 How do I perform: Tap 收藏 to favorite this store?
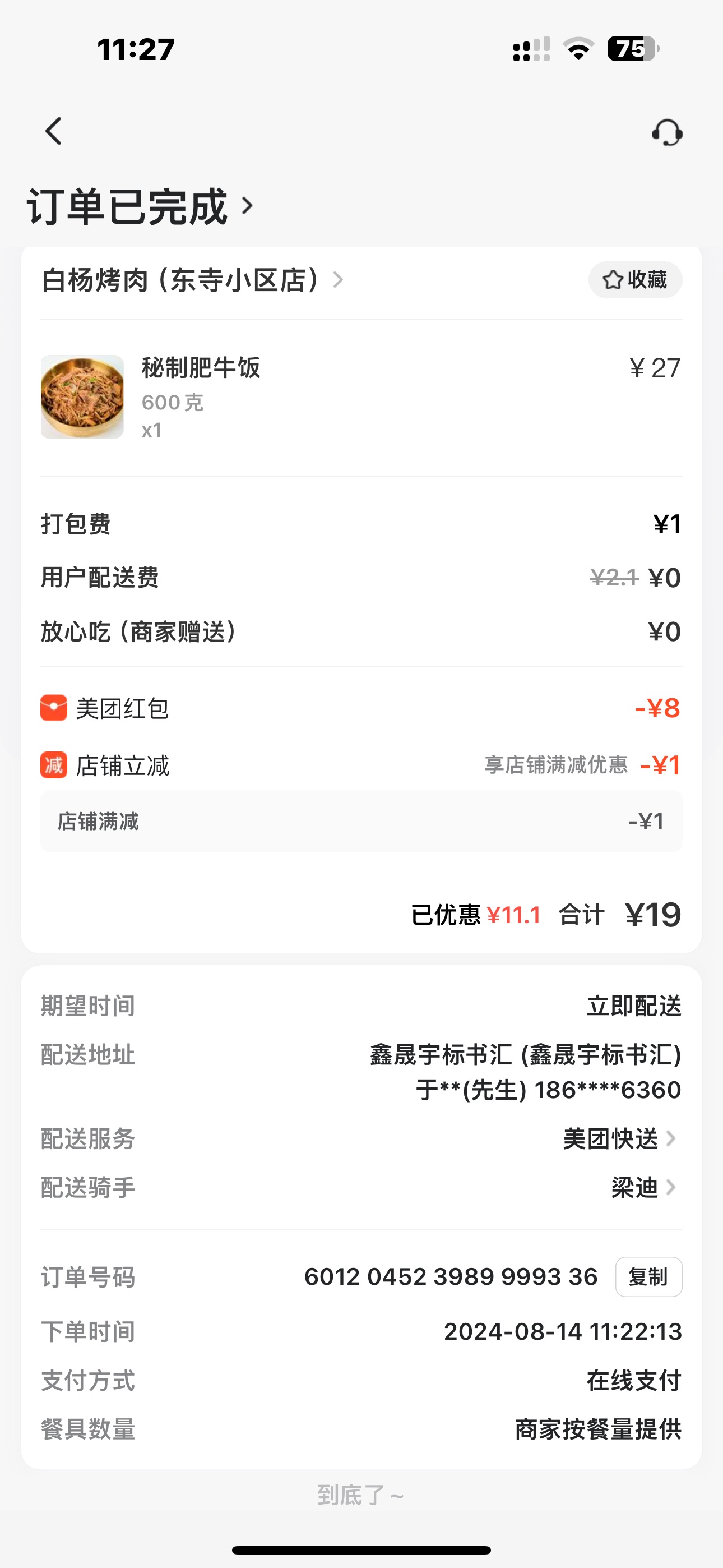(635, 280)
